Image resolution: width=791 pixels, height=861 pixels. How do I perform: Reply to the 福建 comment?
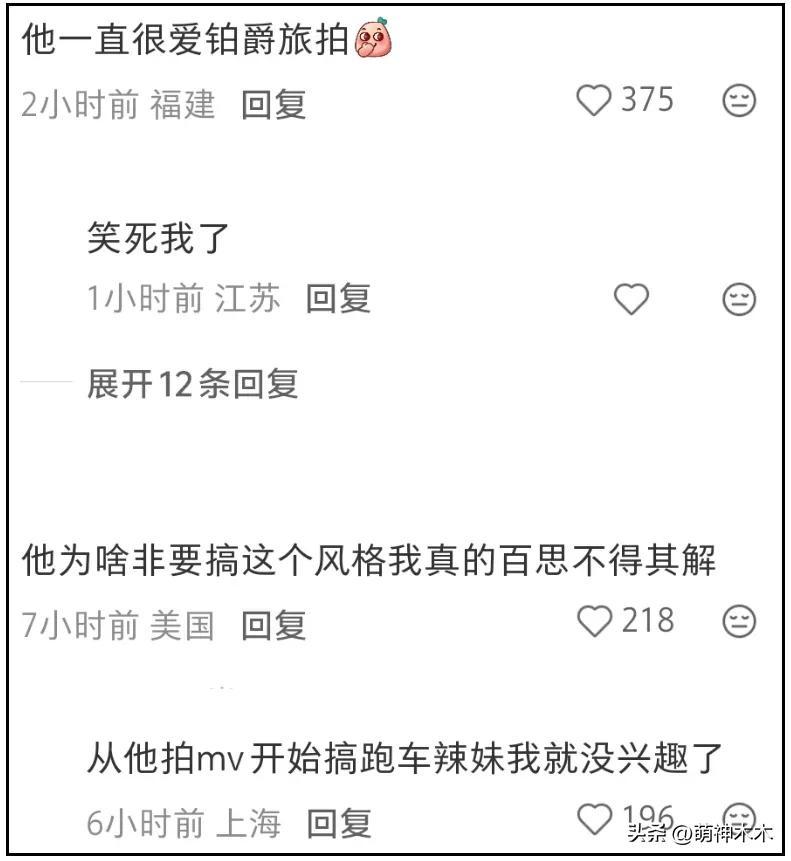coord(273,104)
